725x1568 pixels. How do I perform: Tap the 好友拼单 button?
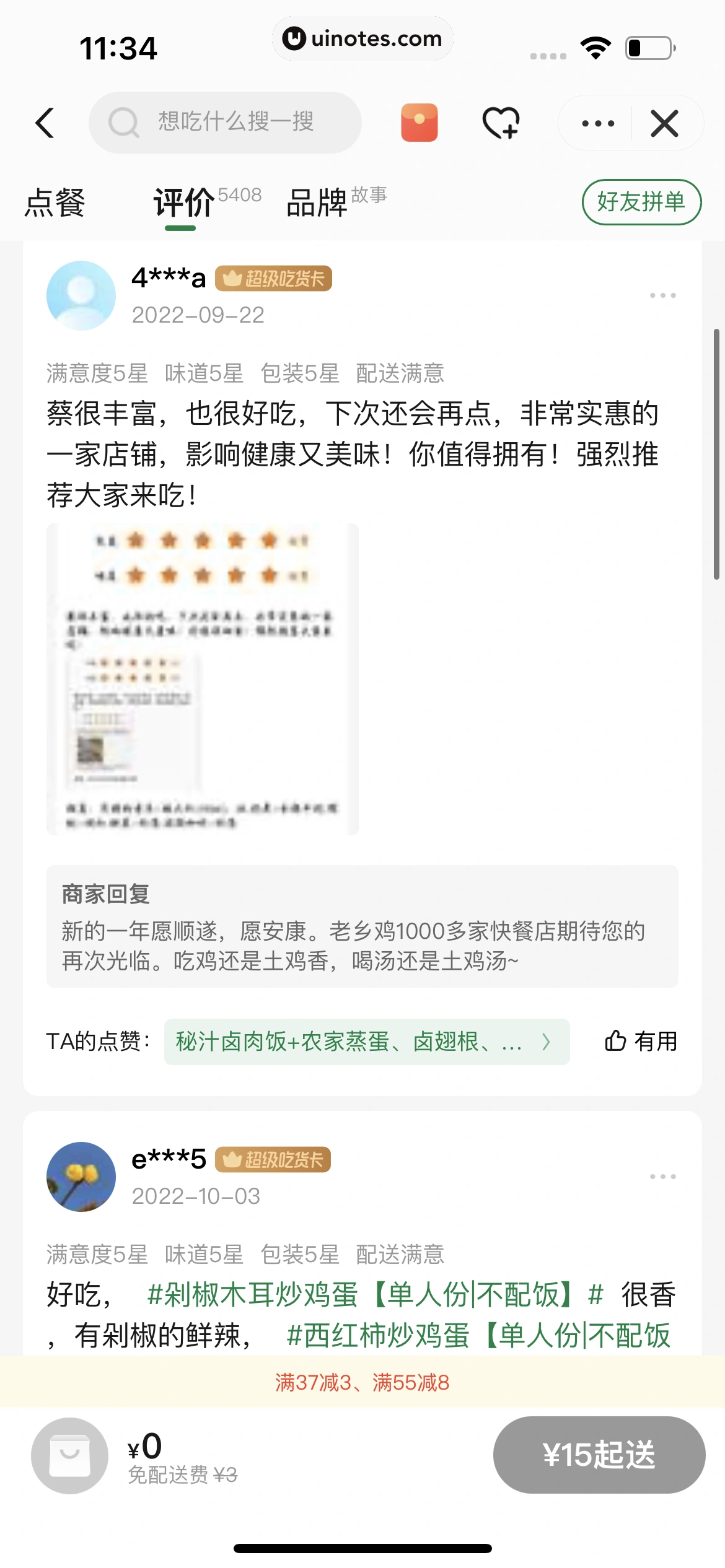tap(641, 202)
